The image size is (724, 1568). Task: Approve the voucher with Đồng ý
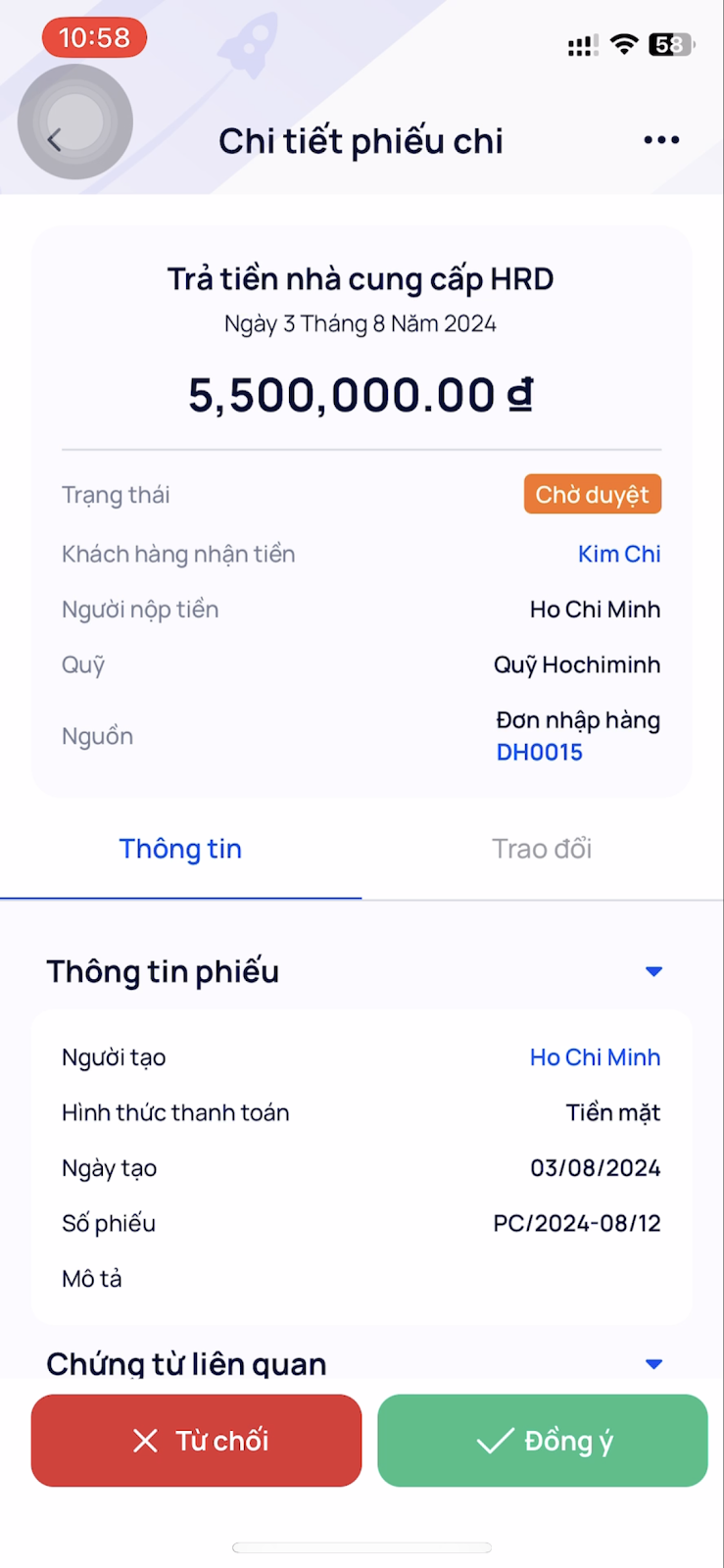tap(542, 1441)
